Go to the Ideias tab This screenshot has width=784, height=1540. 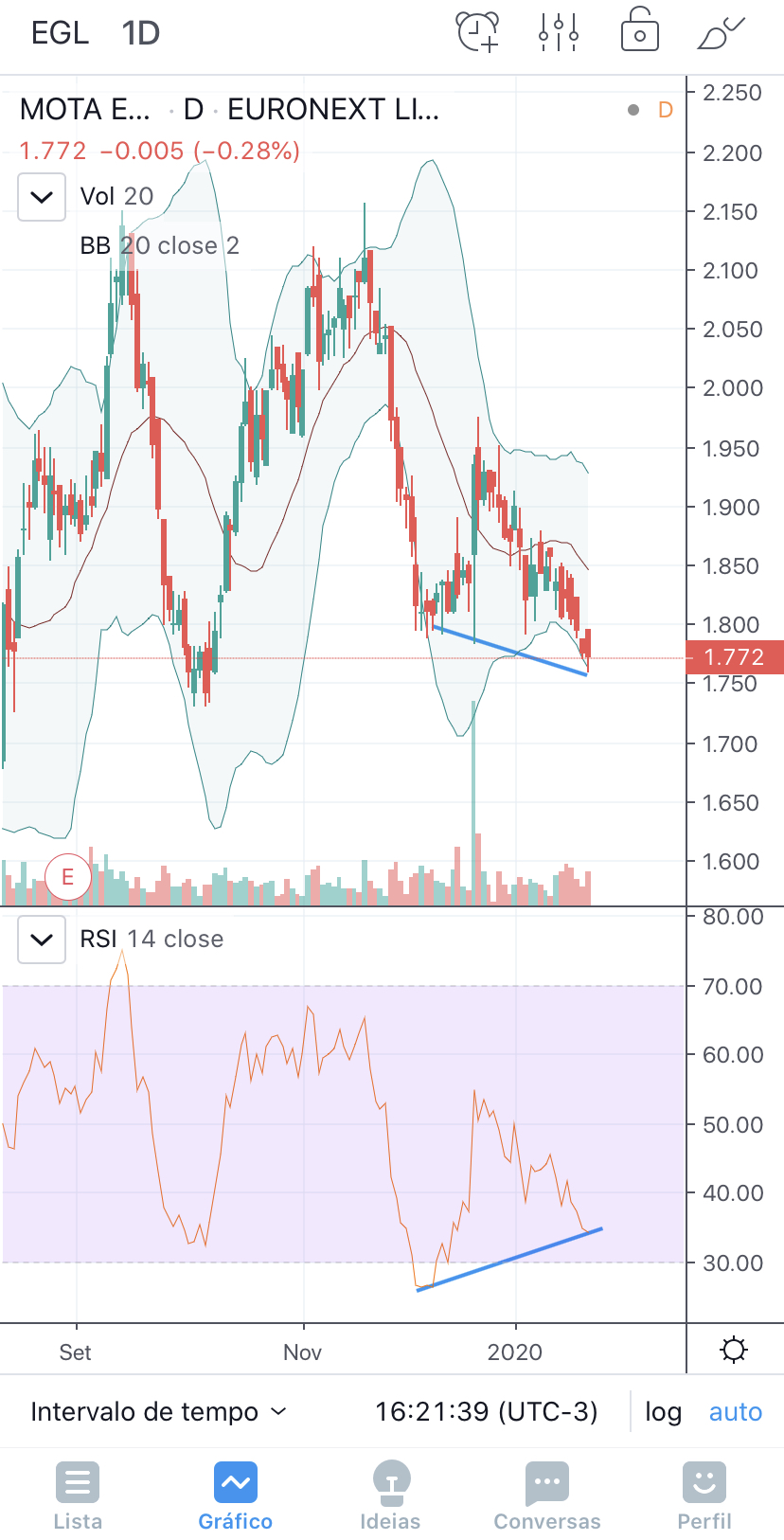tap(390, 1495)
